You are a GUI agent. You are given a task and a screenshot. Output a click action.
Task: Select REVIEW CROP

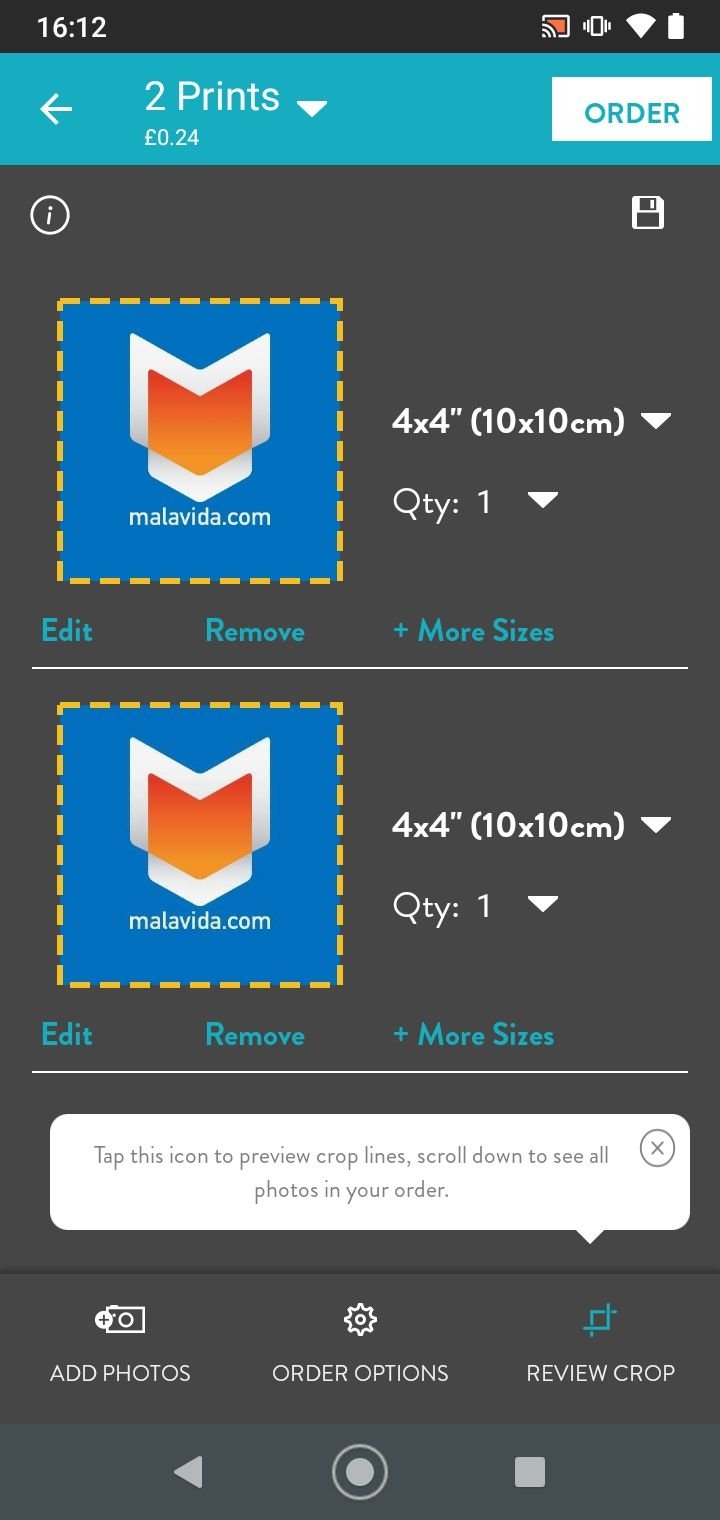point(600,1345)
